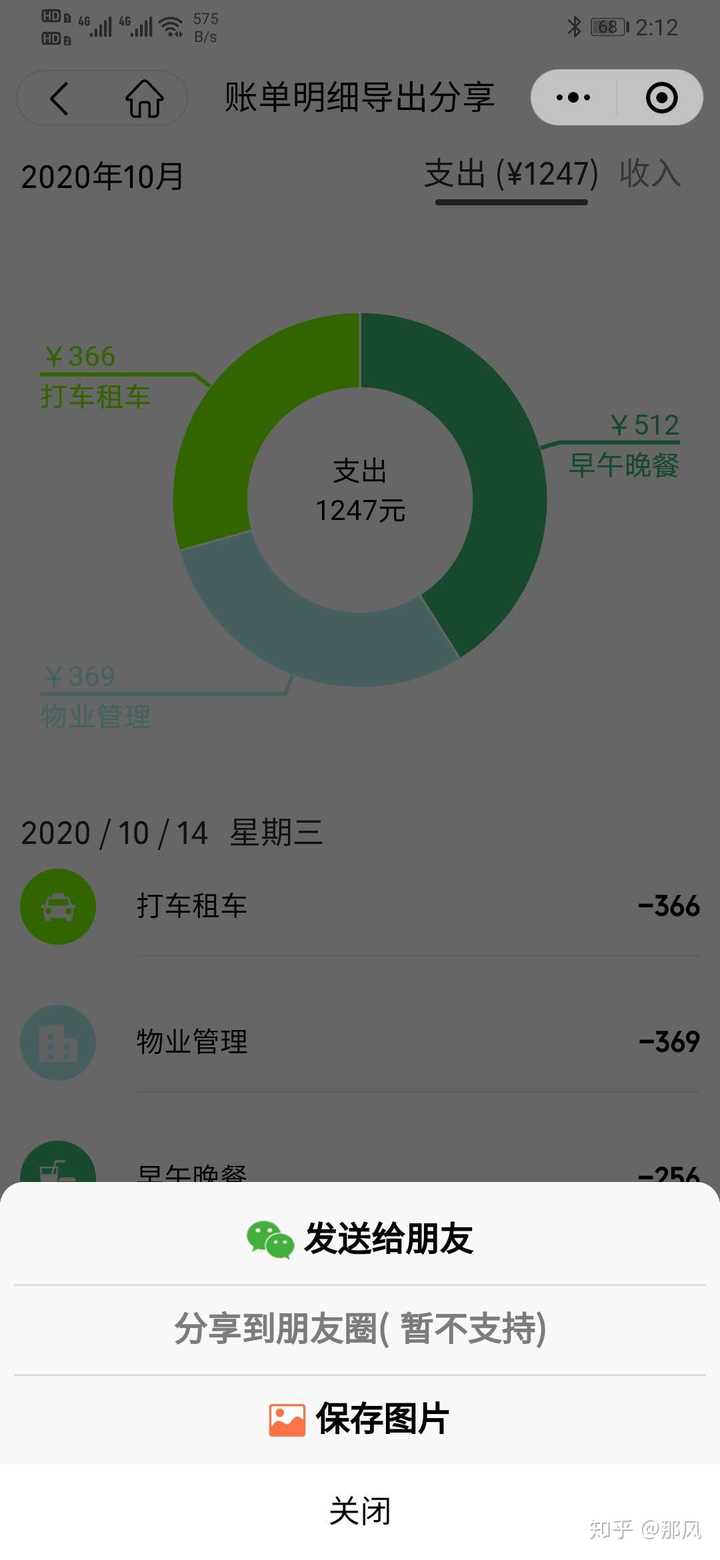This screenshot has width=720, height=1560.
Task: Tap 关闭 to close the share sheet
Action: 360,1511
